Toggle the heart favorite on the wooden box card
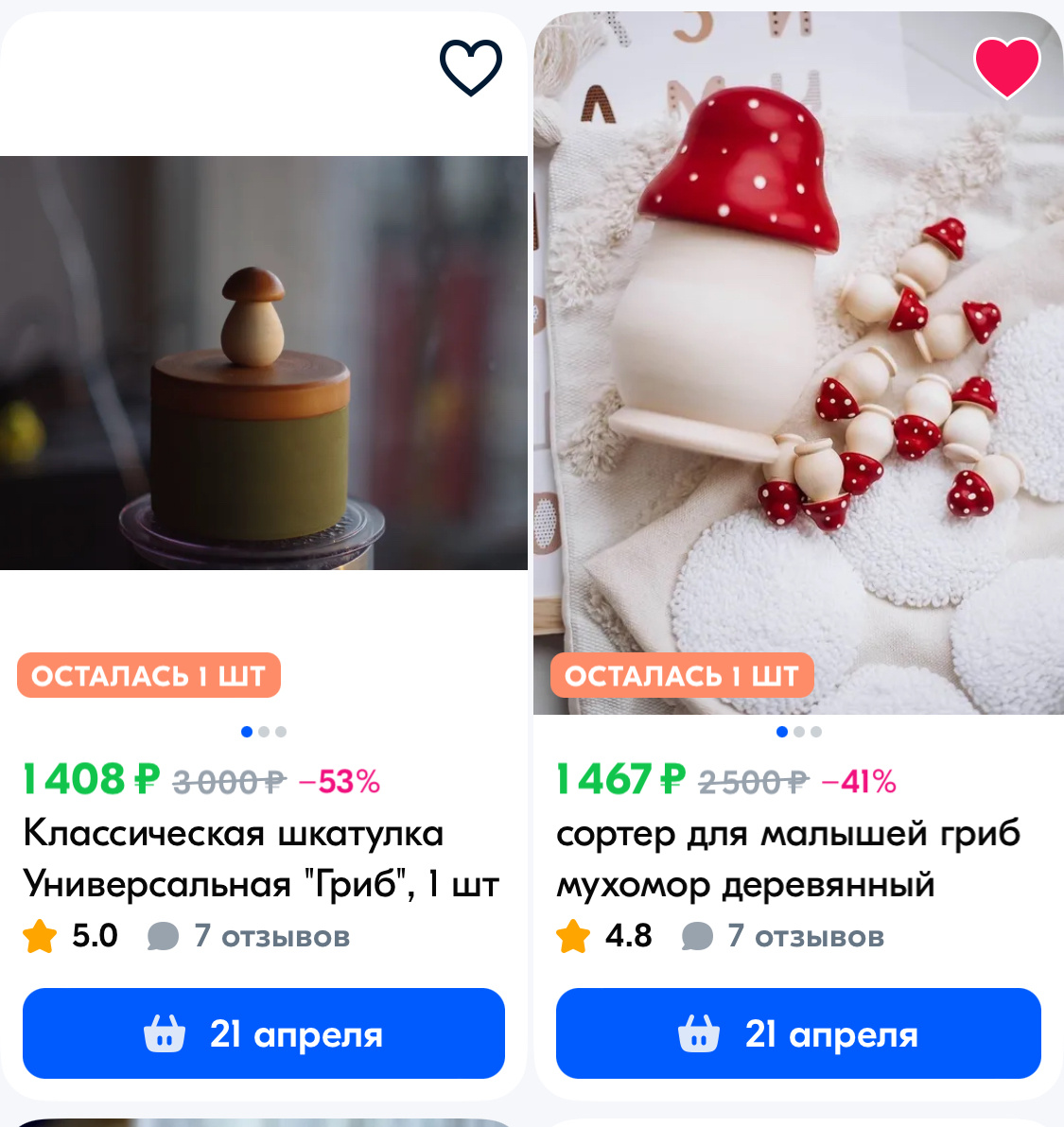1064x1127 pixels. 470,65
